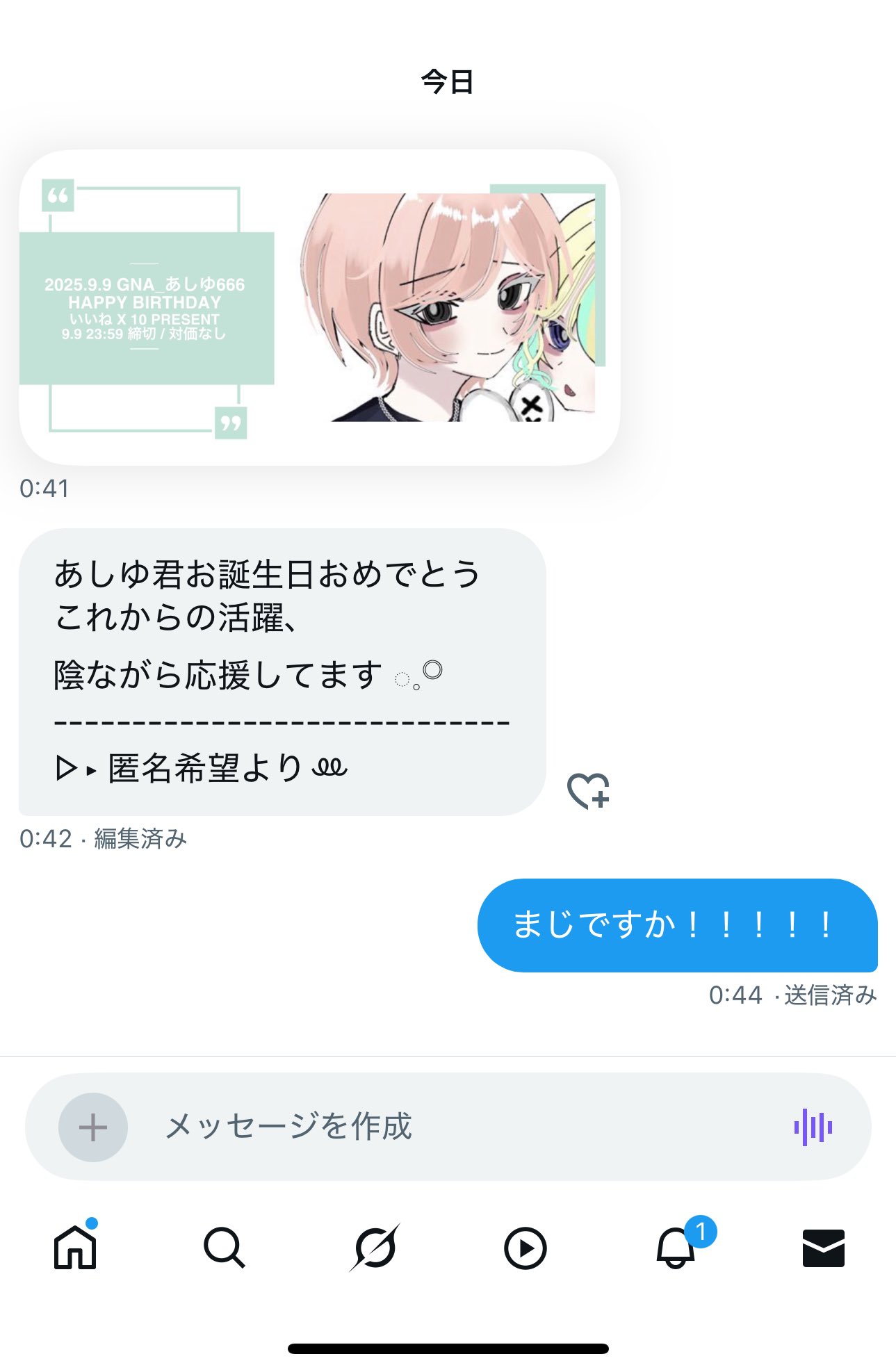
Task: Switch to the video play tab
Action: tap(525, 1248)
